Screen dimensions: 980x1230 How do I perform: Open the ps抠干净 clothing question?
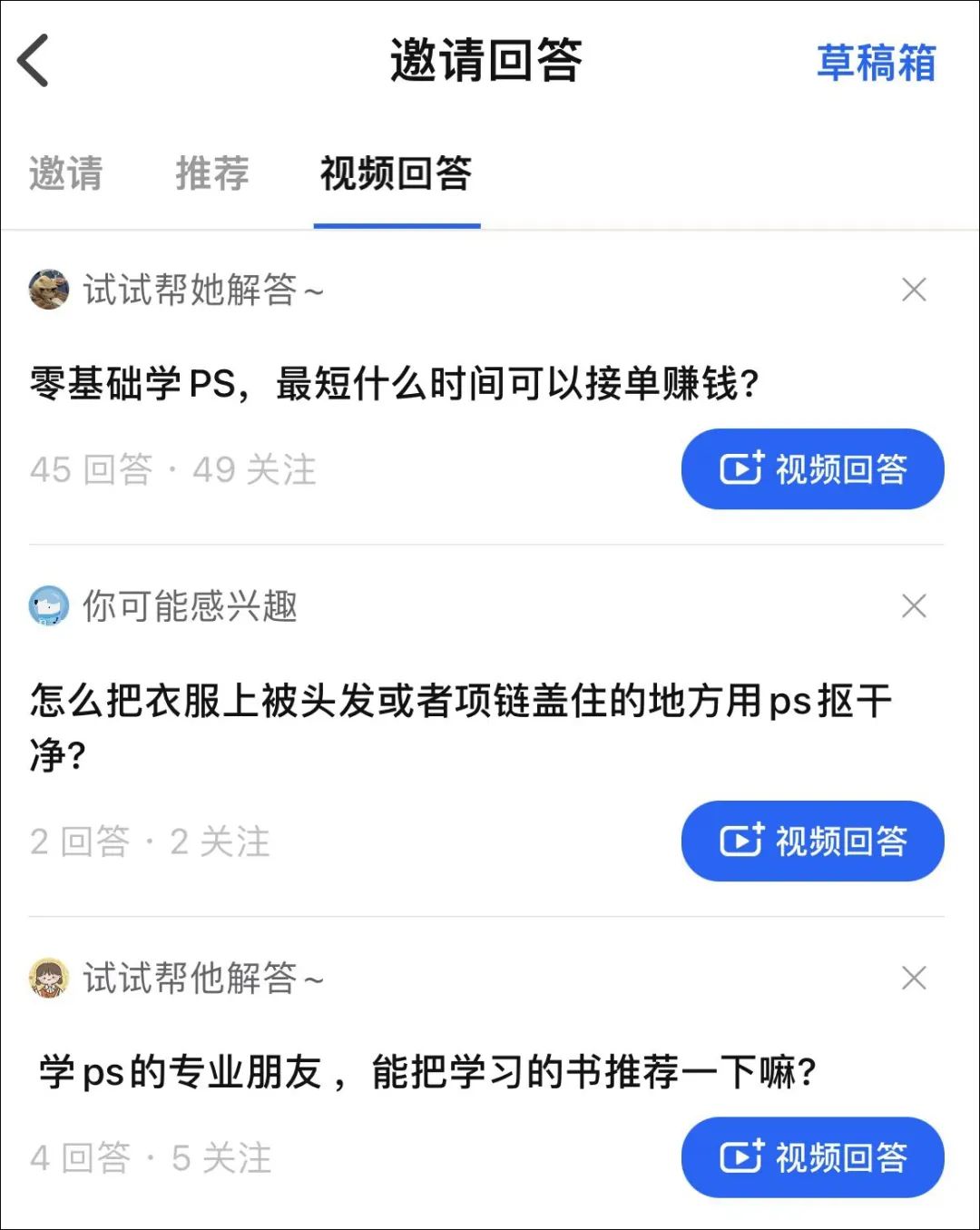(454, 722)
